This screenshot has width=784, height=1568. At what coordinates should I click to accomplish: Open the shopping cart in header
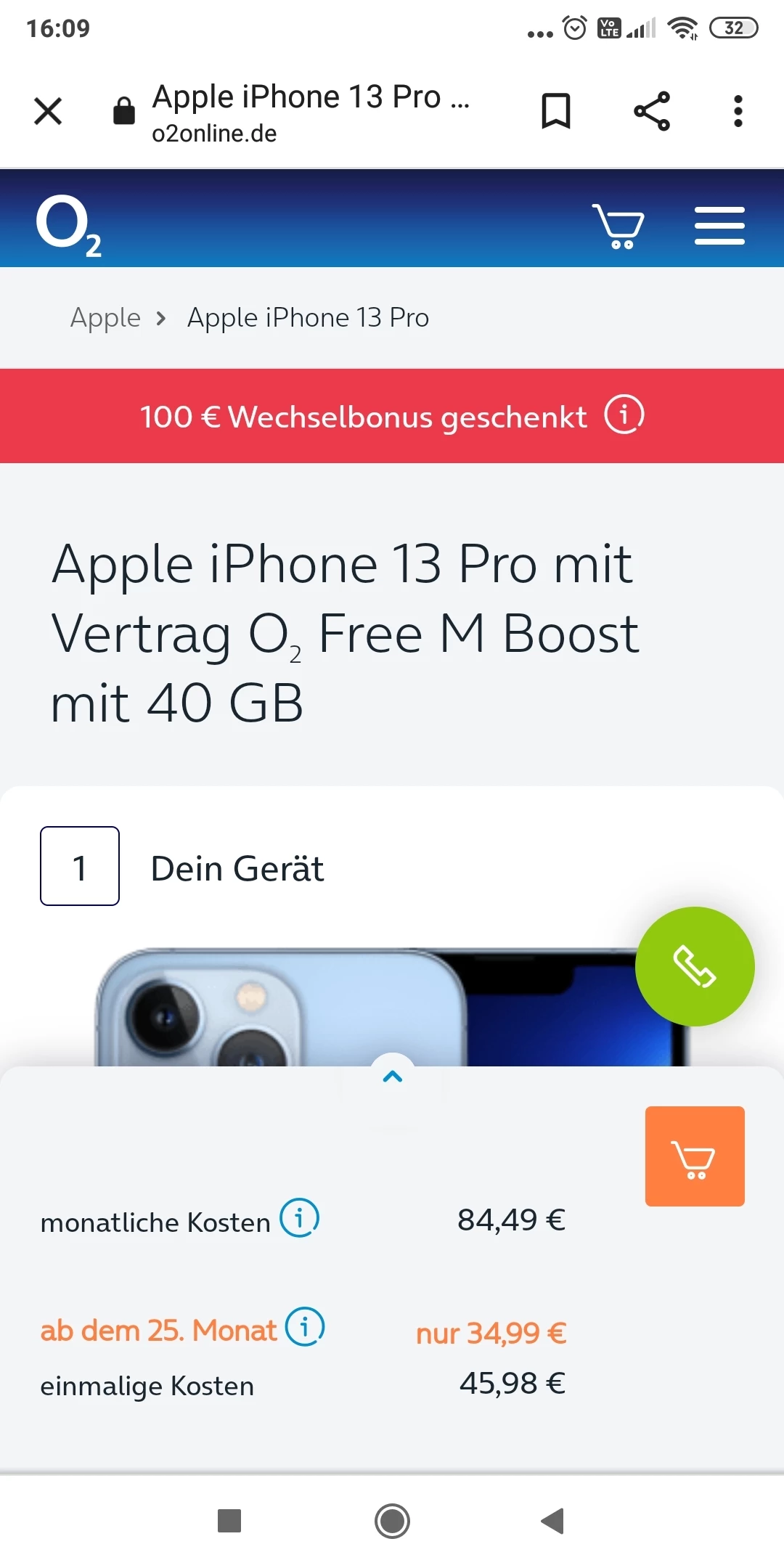coord(618,226)
